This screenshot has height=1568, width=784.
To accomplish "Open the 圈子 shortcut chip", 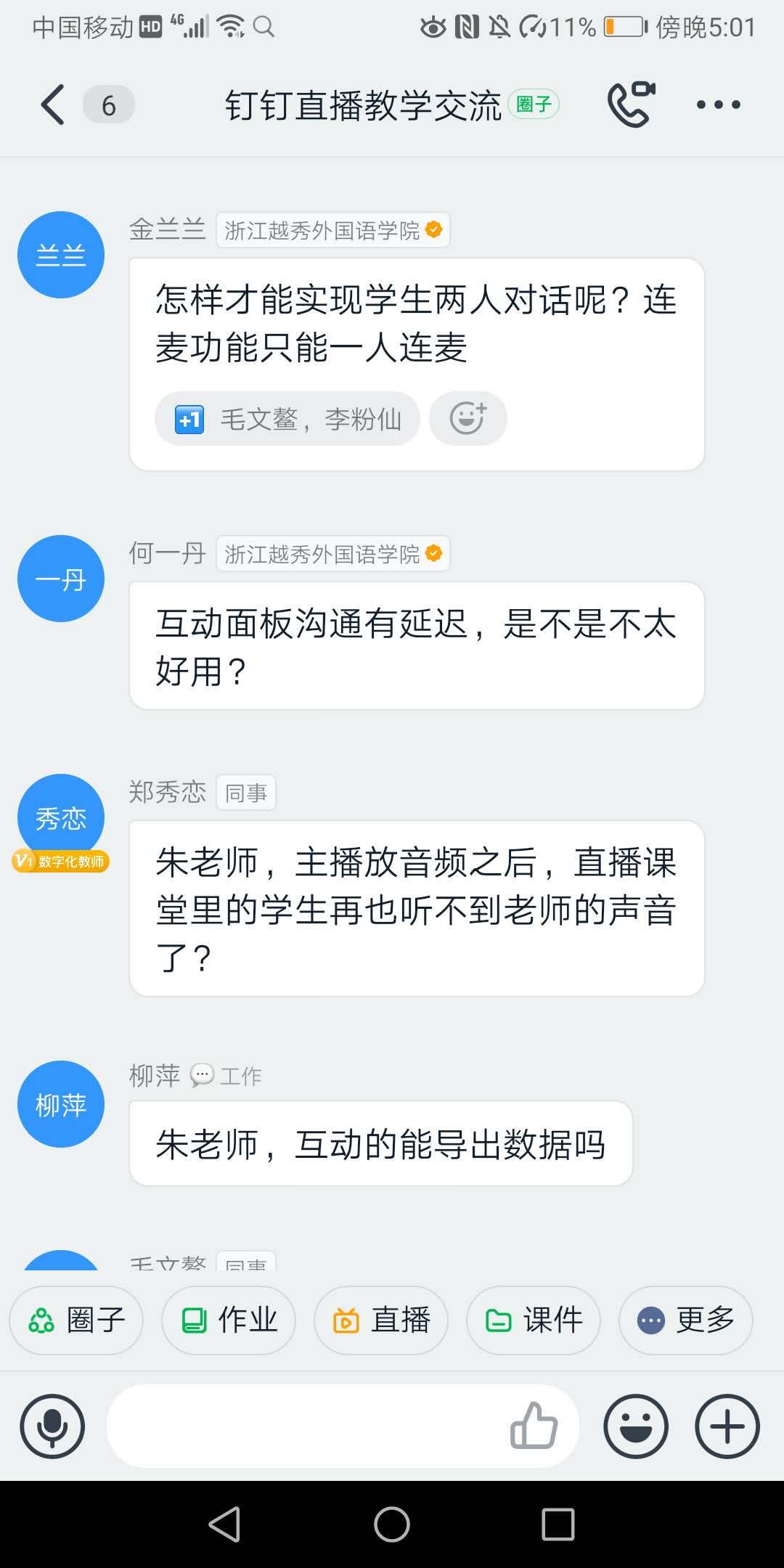I will [x=76, y=1320].
